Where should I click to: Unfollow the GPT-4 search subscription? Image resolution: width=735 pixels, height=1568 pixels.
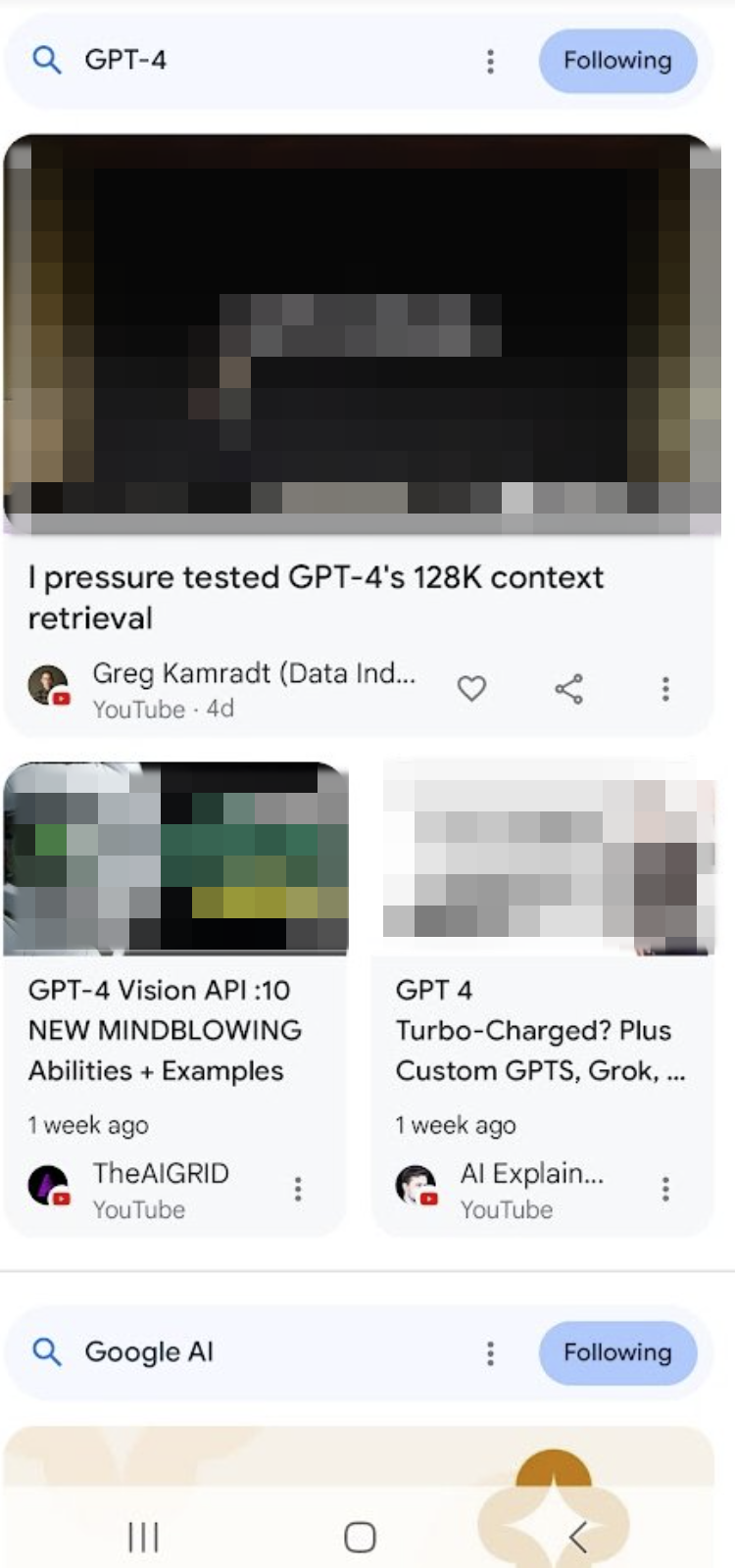pyautogui.click(x=618, y=61)
